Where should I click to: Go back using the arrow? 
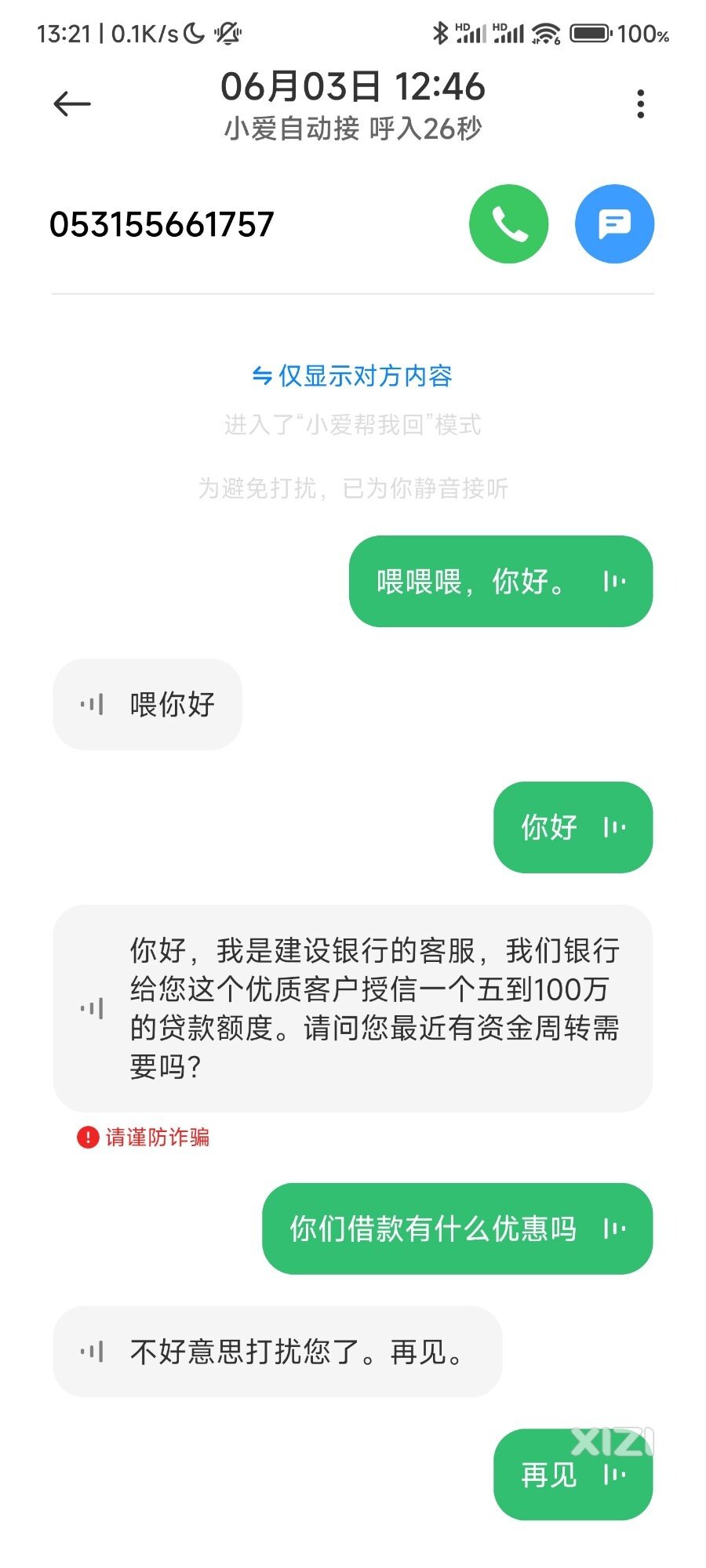pos(72,104)
